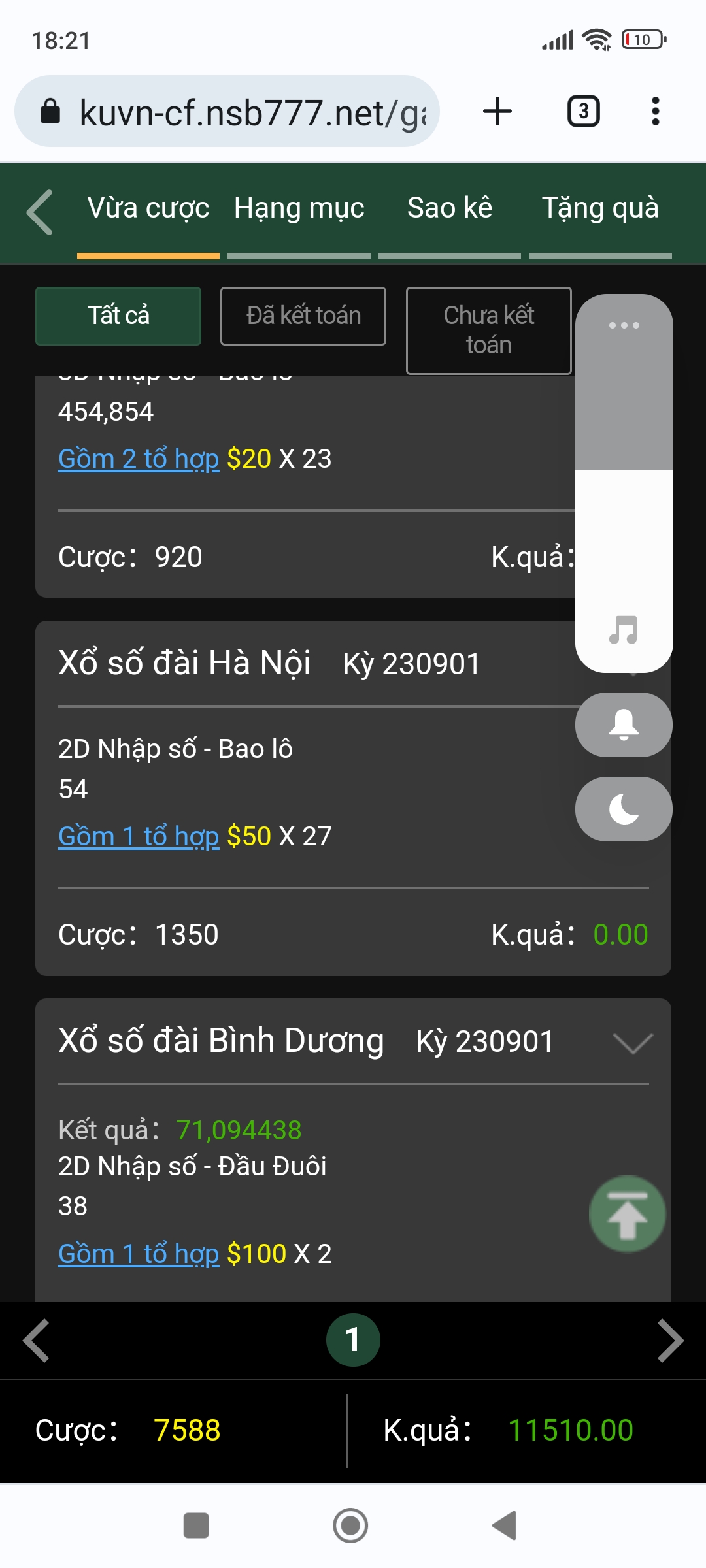The height and width of the screenshot is (1568, 706).
Task: Open browser overflow menu
Action: (x=655, y=111)
